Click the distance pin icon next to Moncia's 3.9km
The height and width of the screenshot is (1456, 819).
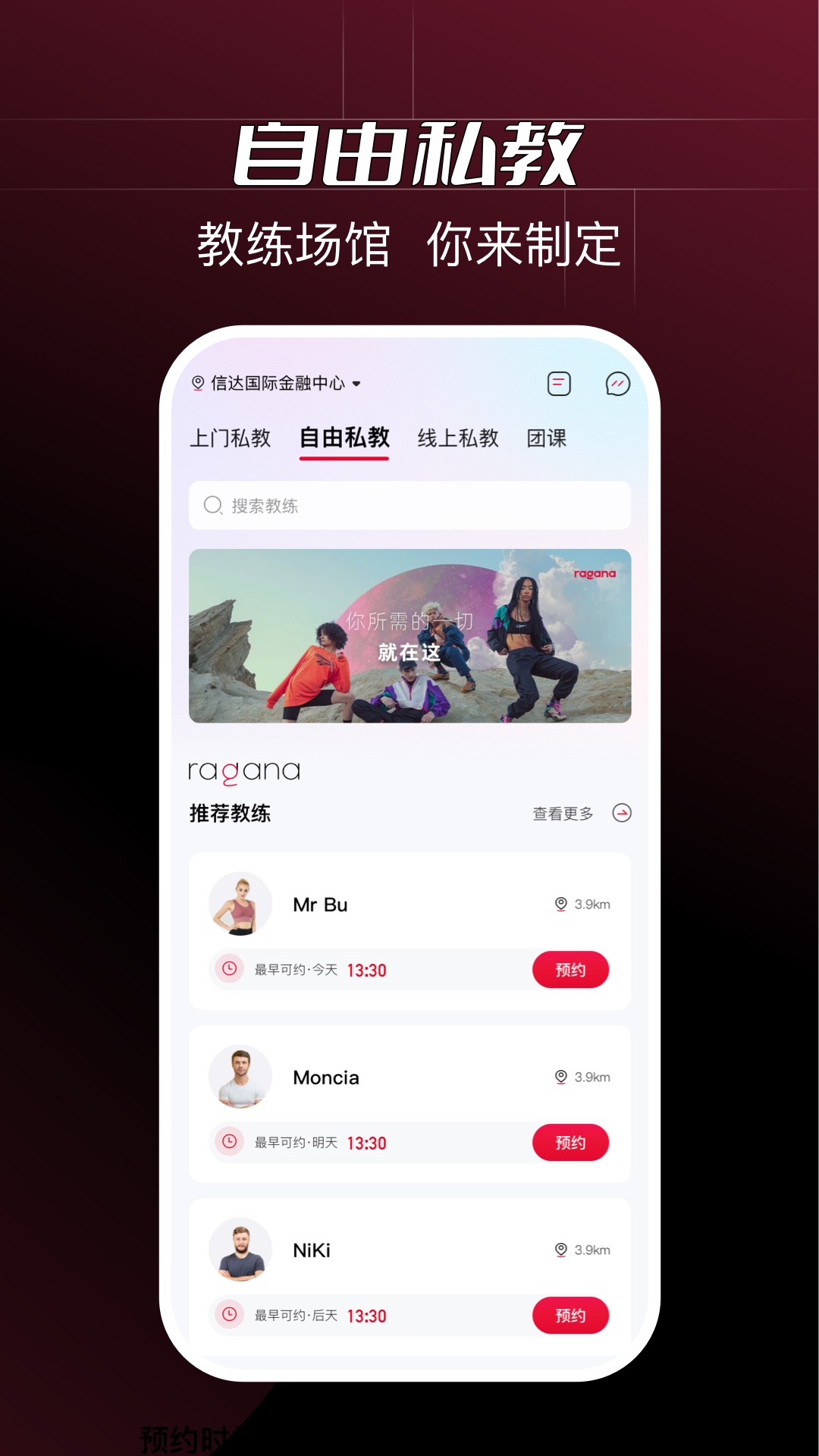click(559, 1077)
